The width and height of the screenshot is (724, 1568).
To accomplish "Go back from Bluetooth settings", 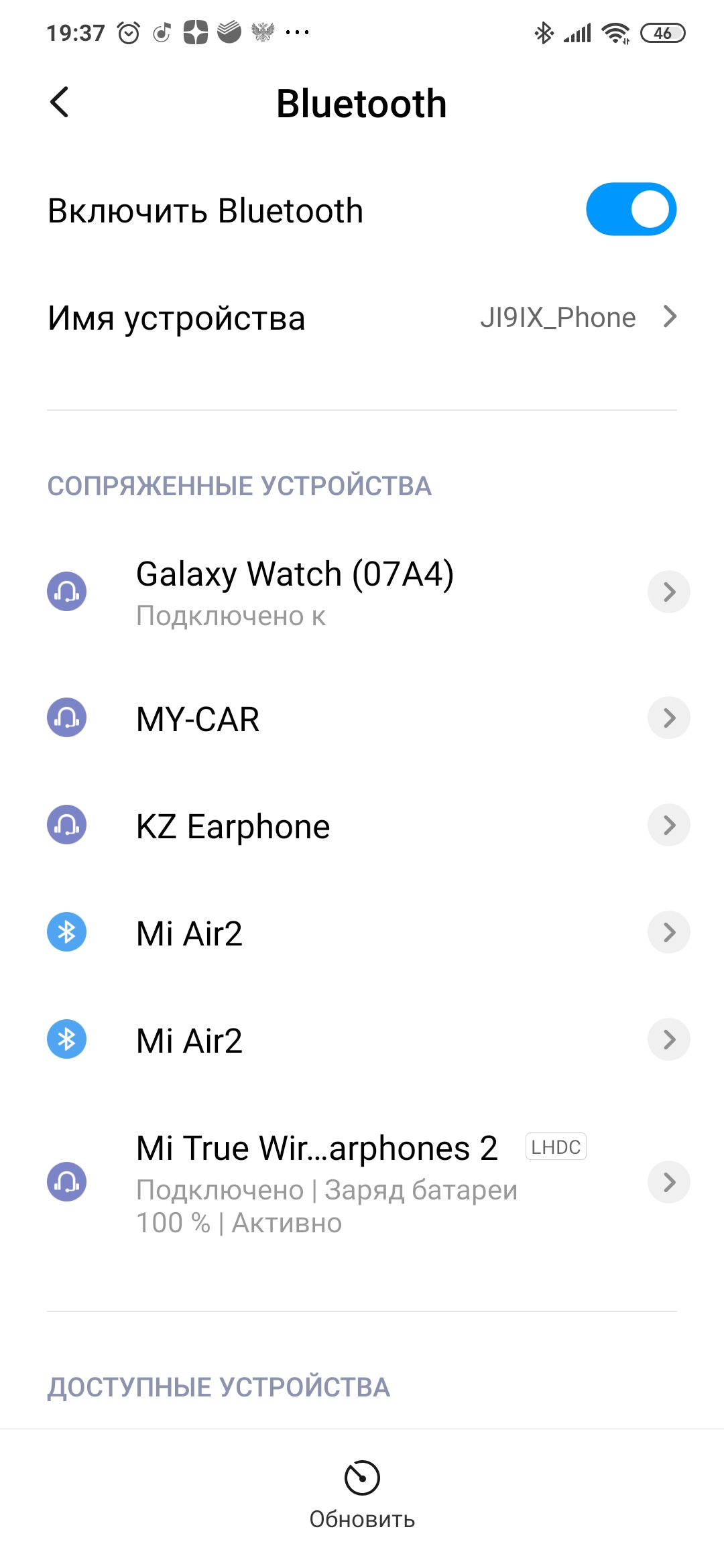I will click(x=60, y=103).
